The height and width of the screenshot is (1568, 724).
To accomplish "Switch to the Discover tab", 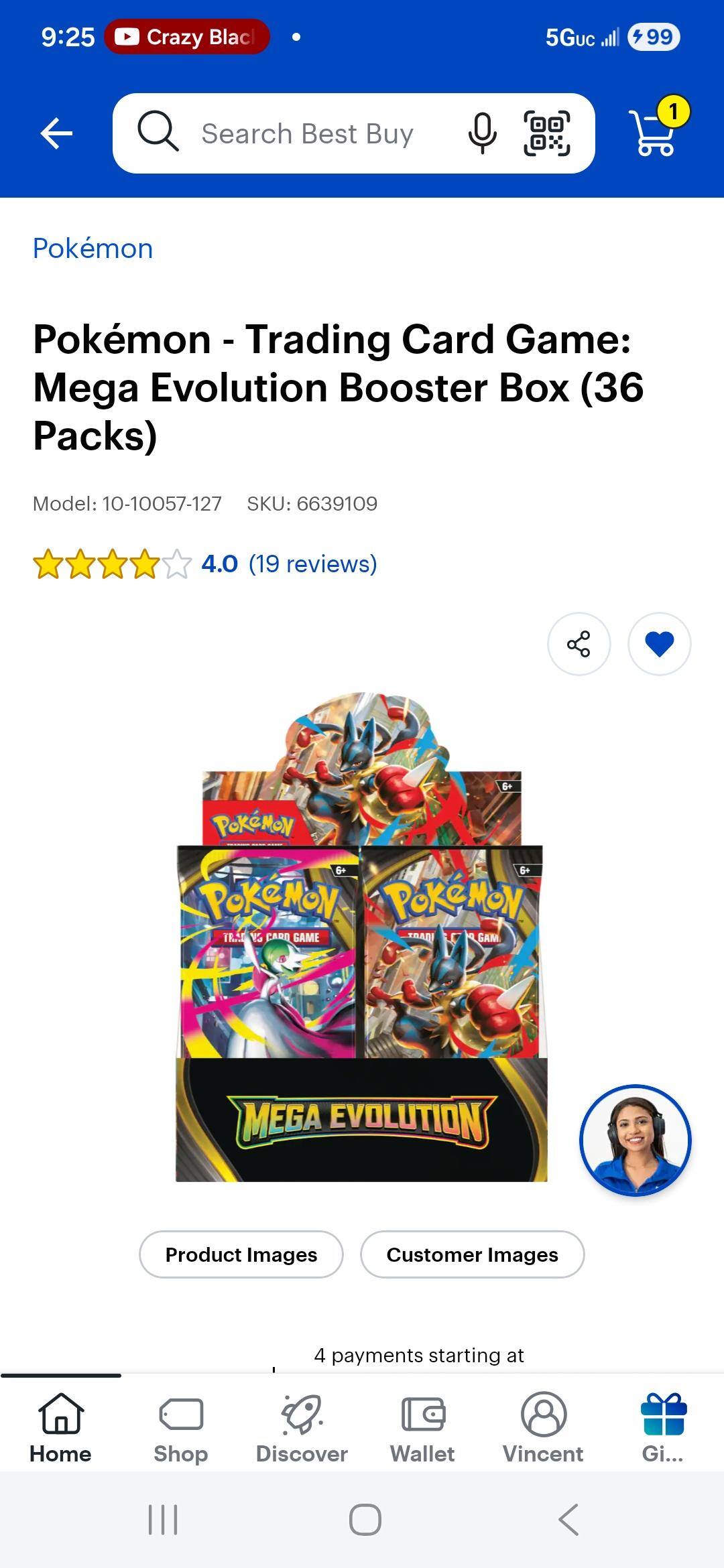I will coord(302,1427).
